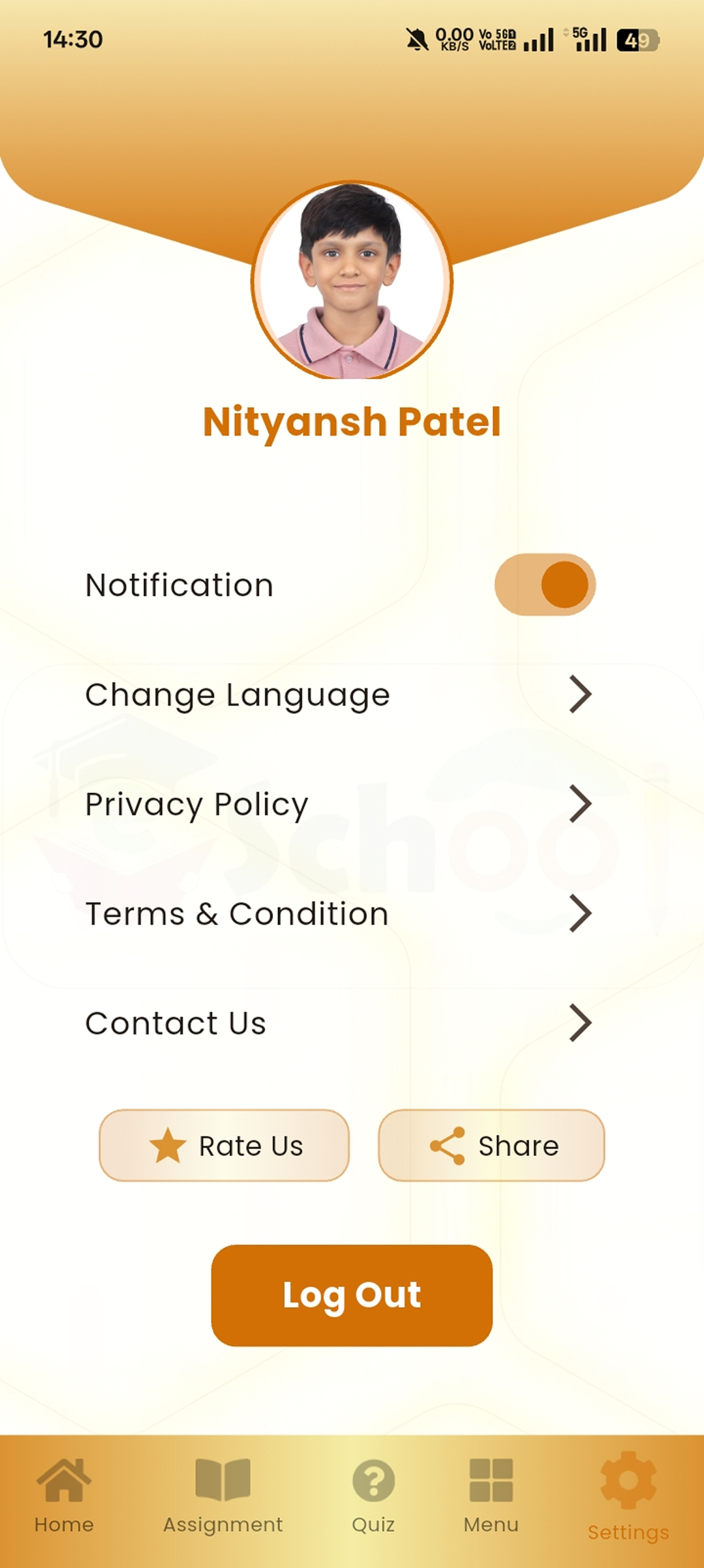The height and width of the screenshot is (1568, 704).
Task: Log out of the account
Action: click(x=352, y=1295)
